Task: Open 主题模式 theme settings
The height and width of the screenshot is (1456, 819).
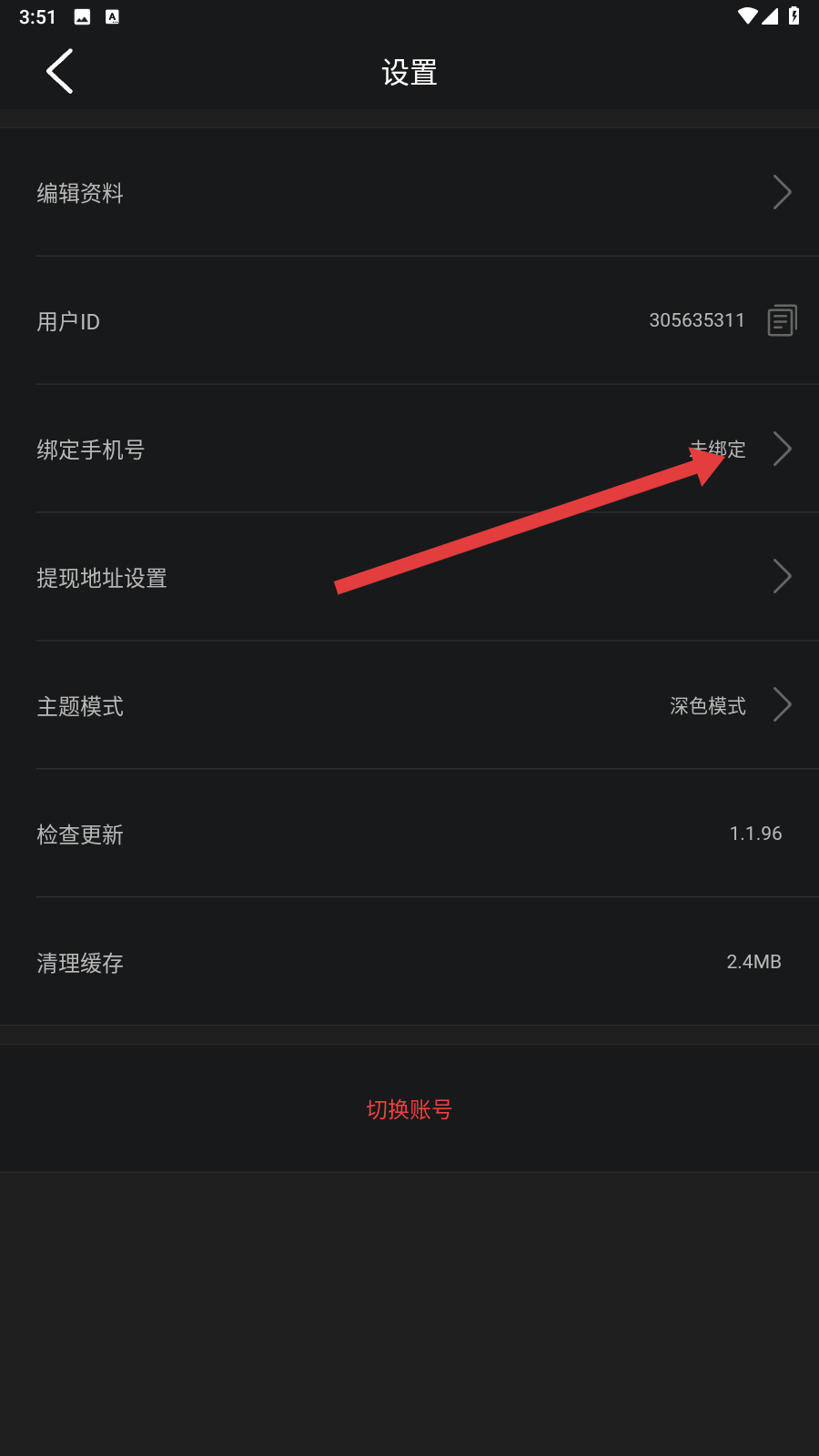Action: pos(409,706)
